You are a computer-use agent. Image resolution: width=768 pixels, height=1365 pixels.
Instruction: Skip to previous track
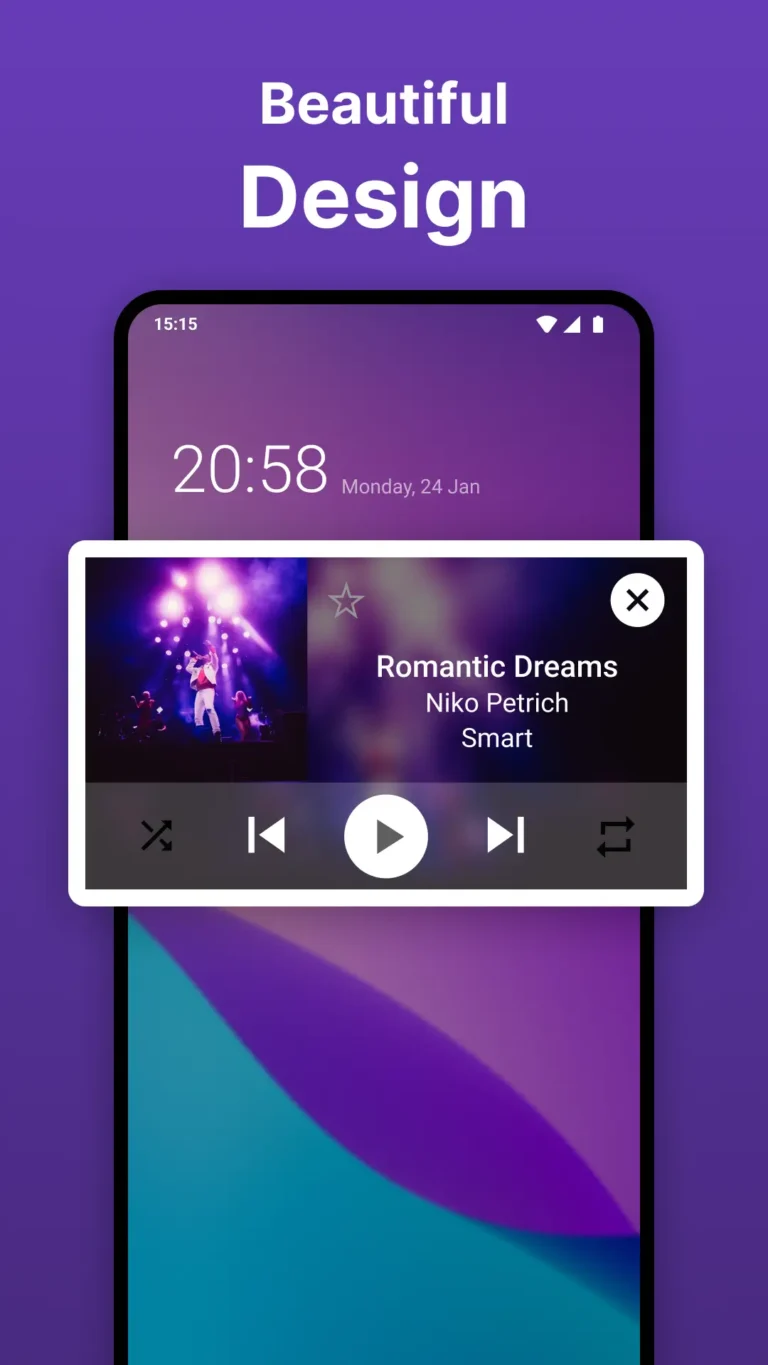(266, 836)
